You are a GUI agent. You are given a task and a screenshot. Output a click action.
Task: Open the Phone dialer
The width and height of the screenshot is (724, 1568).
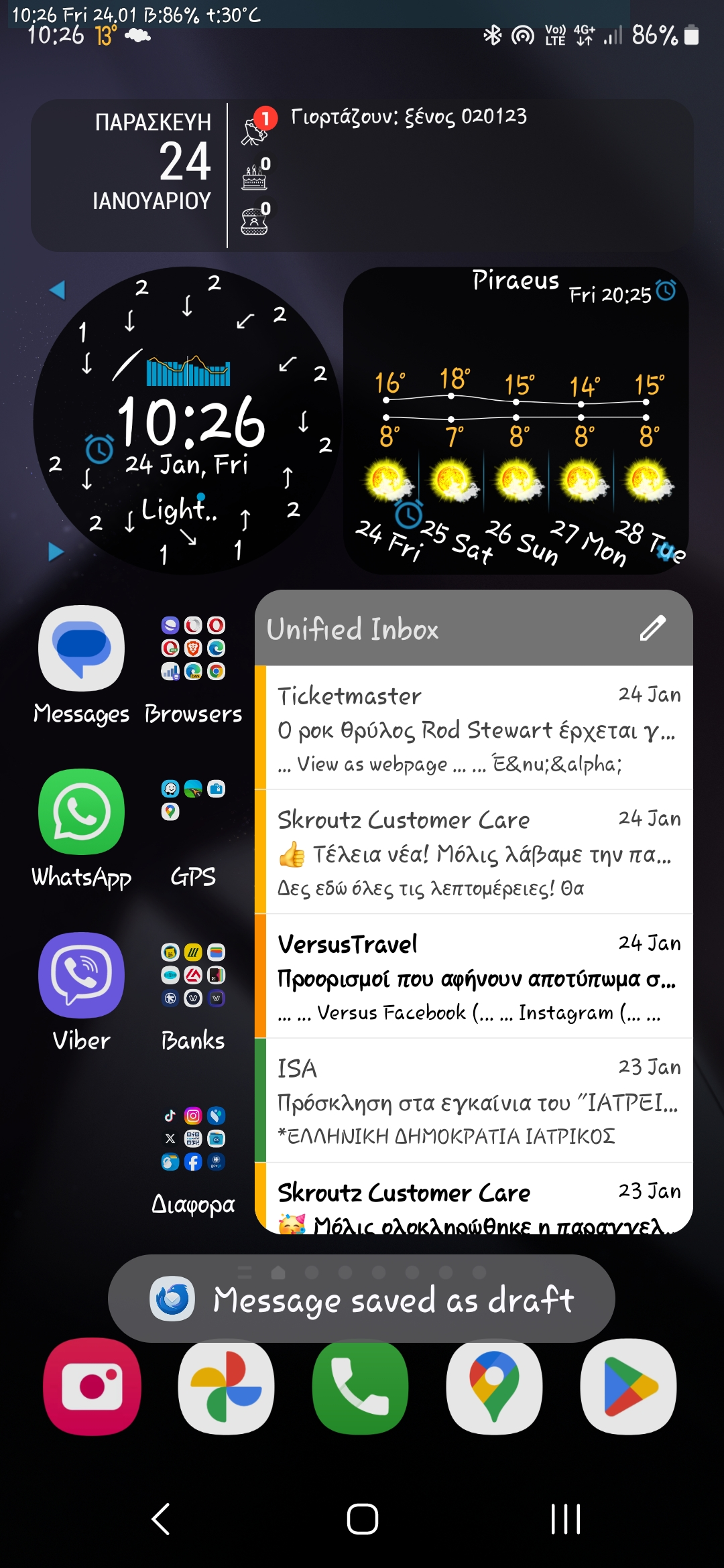[x=361, y=1386]
